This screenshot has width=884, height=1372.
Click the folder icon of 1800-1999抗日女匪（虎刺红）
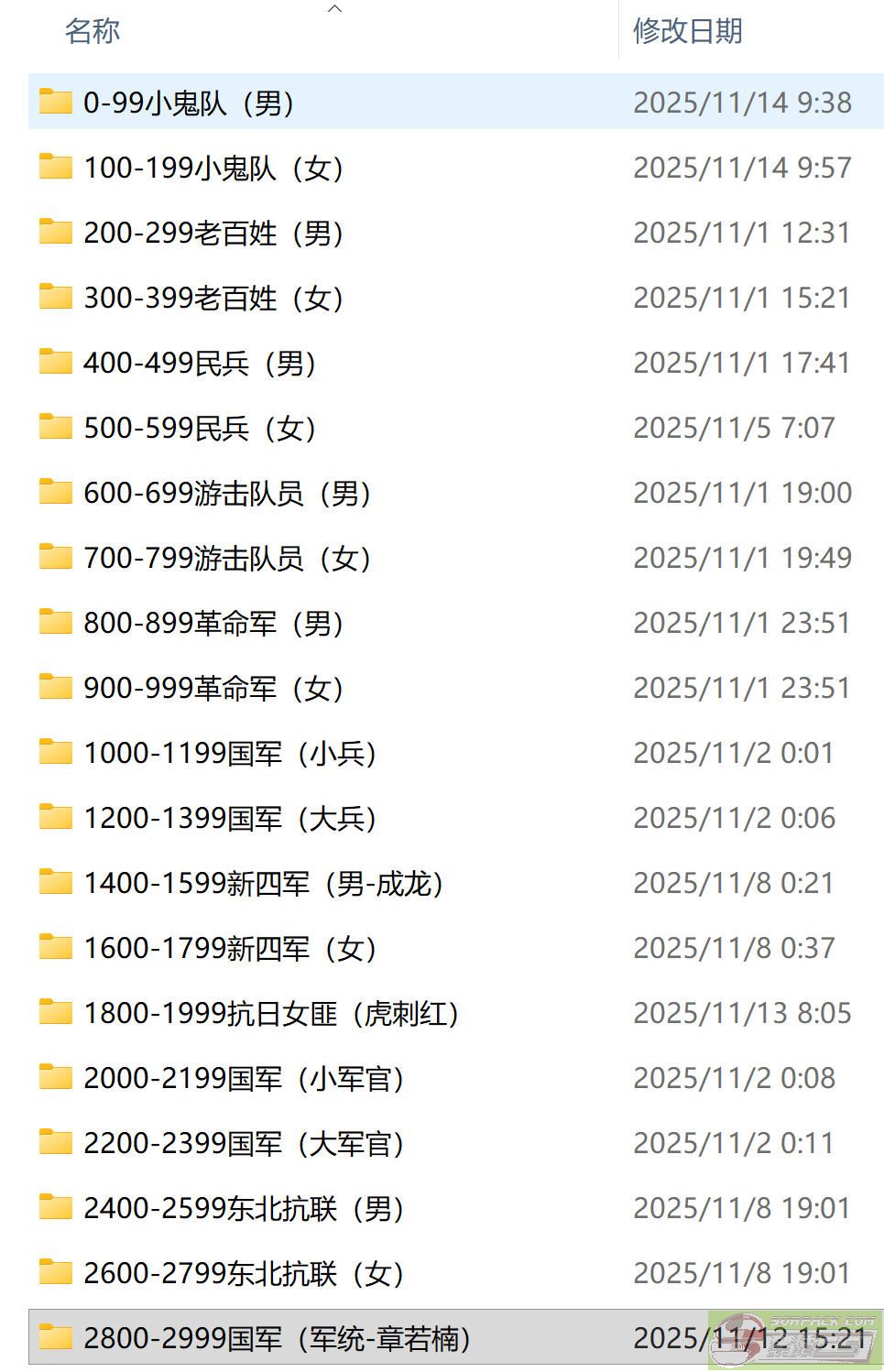tap(55, 1013)
